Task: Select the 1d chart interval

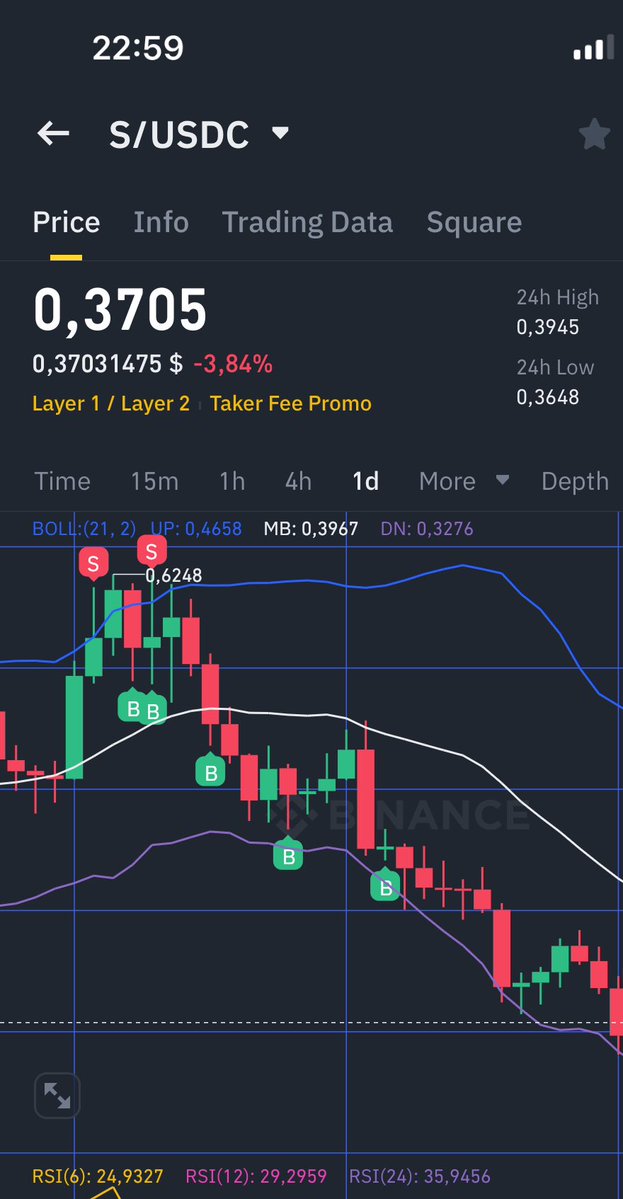Action: [365, 481]
